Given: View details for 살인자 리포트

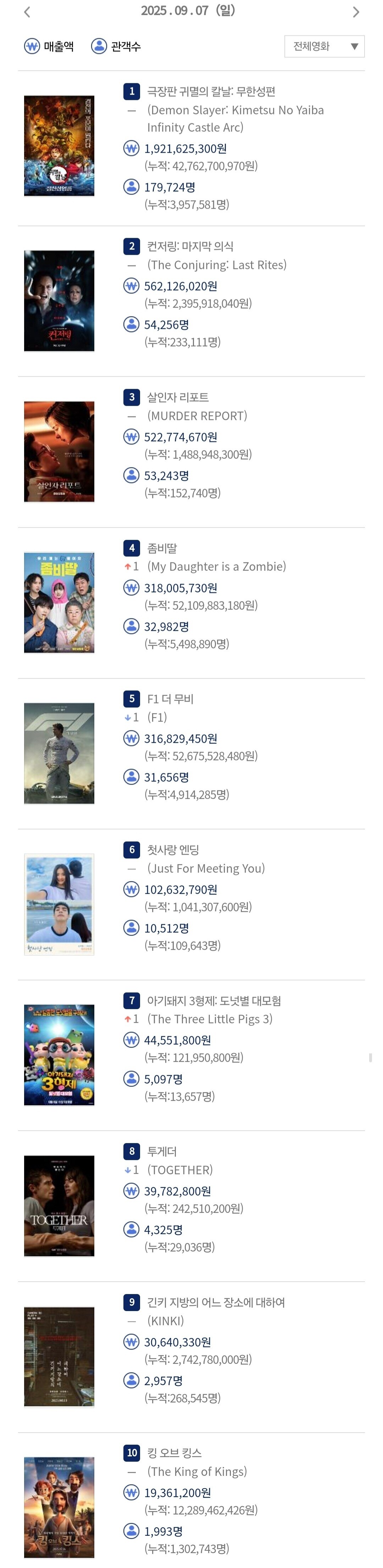Looking at the screenshot, I should point(178,397).
